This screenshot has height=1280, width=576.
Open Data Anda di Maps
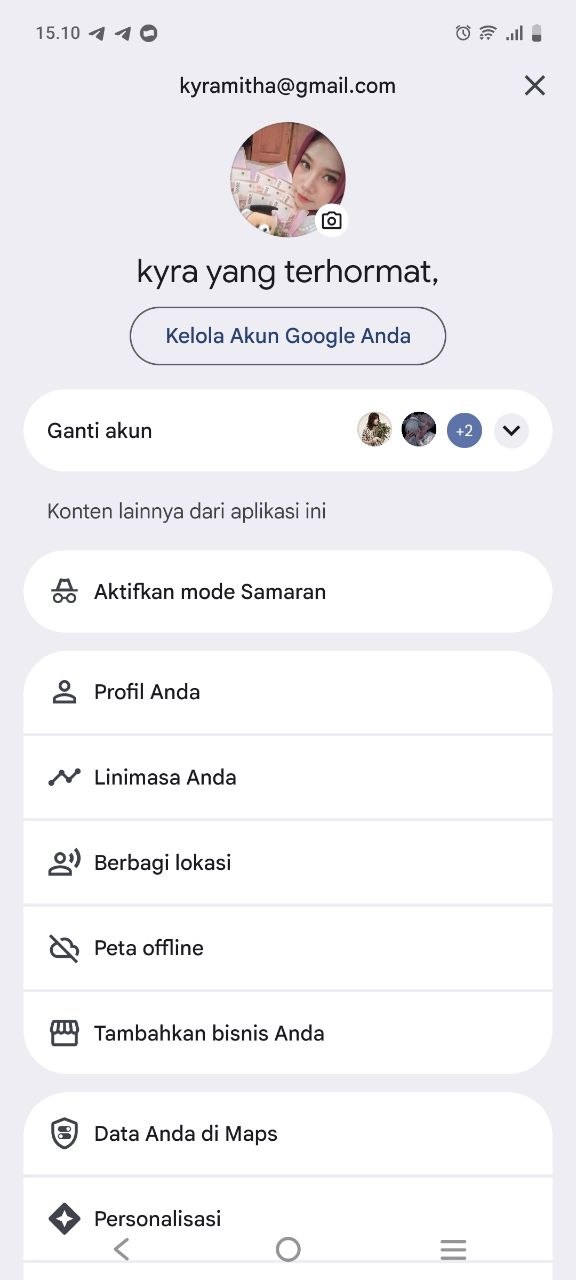[288, 1134]
